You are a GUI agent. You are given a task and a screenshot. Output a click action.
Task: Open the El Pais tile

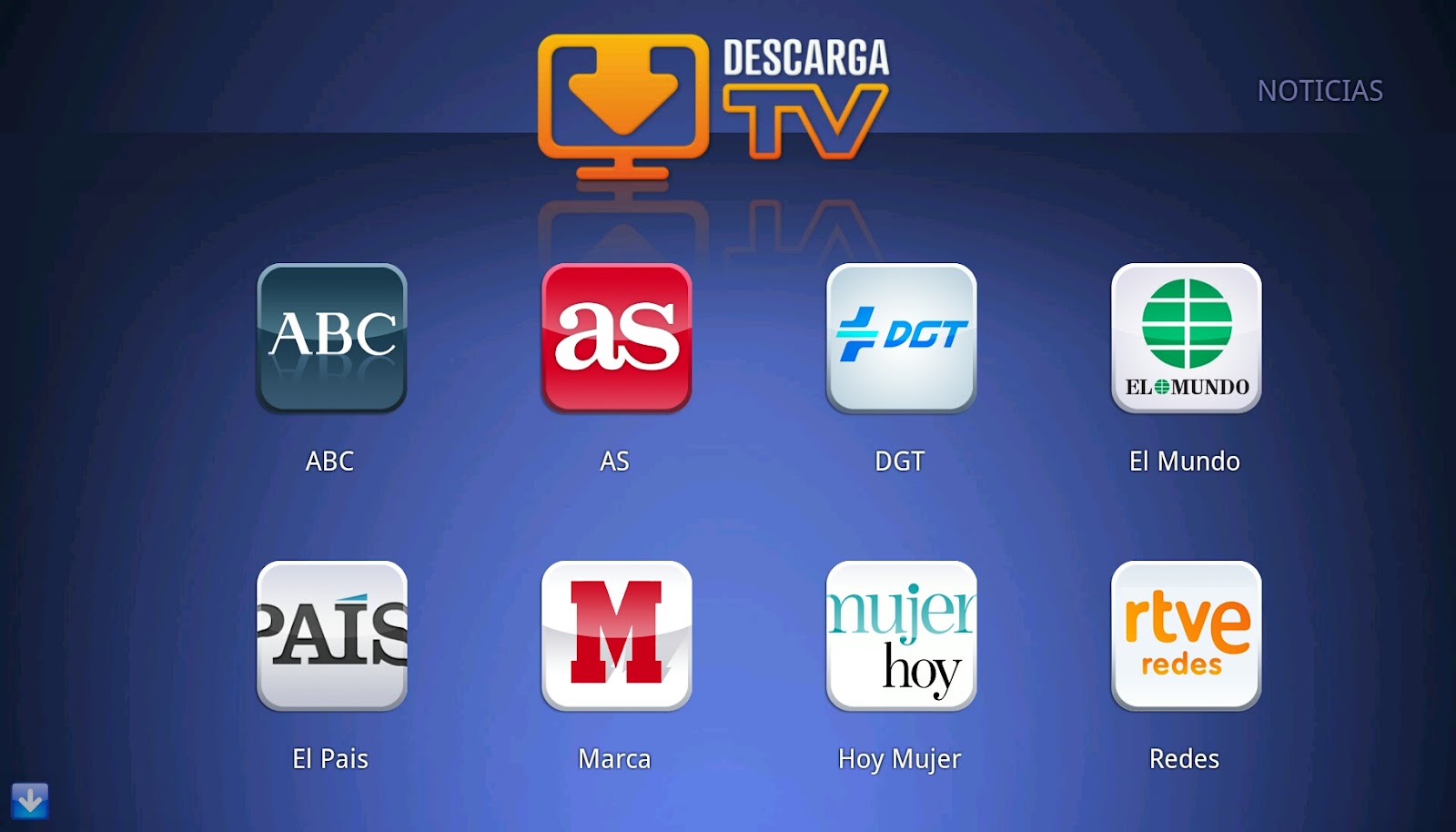click(331, 635)
